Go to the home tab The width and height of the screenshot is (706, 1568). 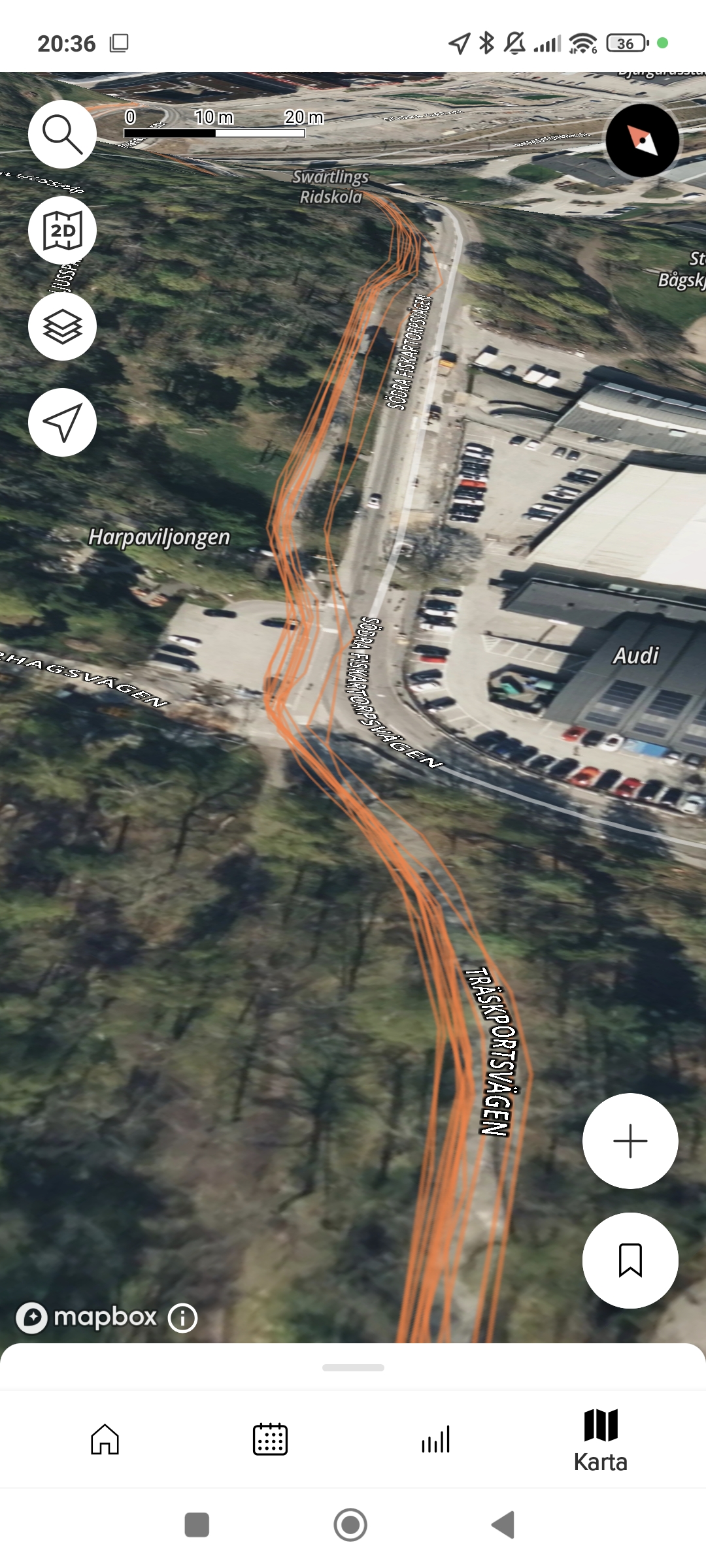105,1439
